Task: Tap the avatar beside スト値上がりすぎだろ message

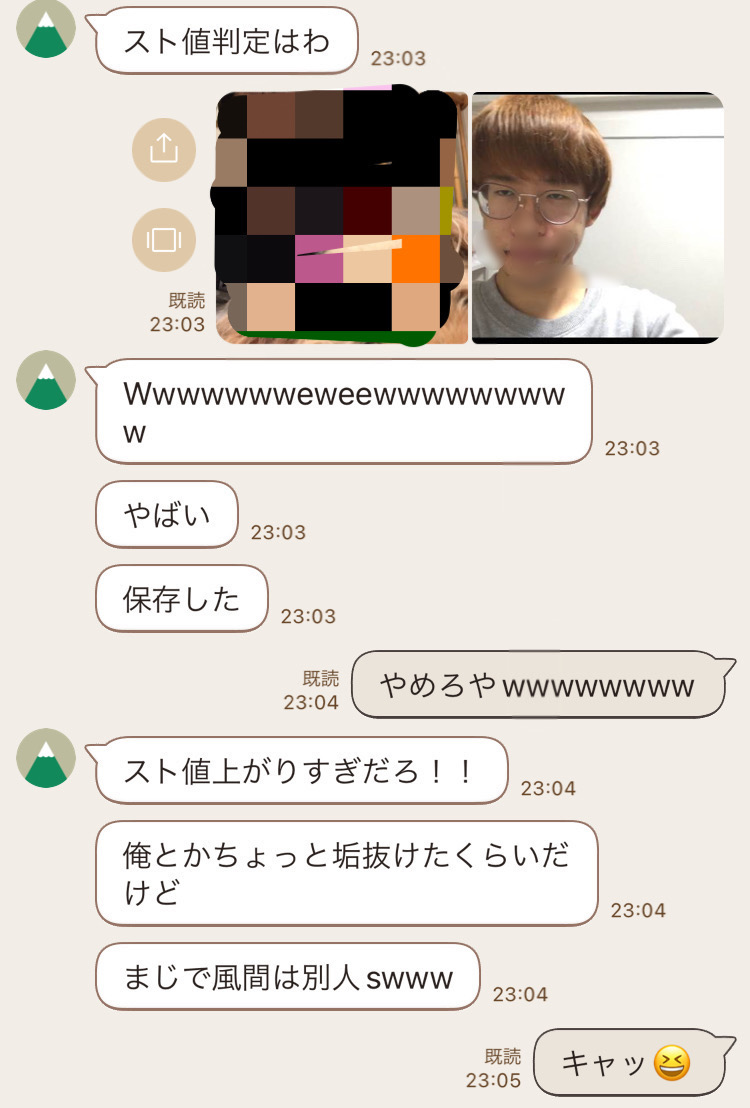Action: click(46, 758)
